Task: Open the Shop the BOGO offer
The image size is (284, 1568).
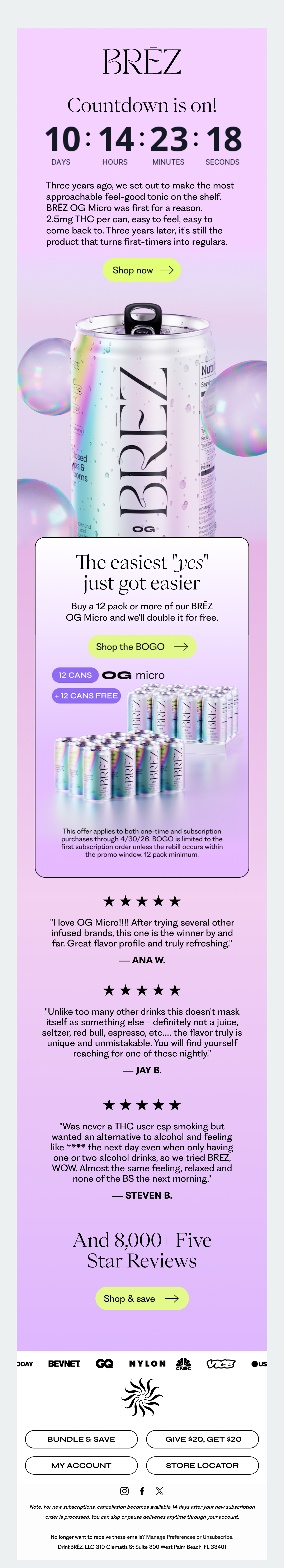Action: click(142, 647)
